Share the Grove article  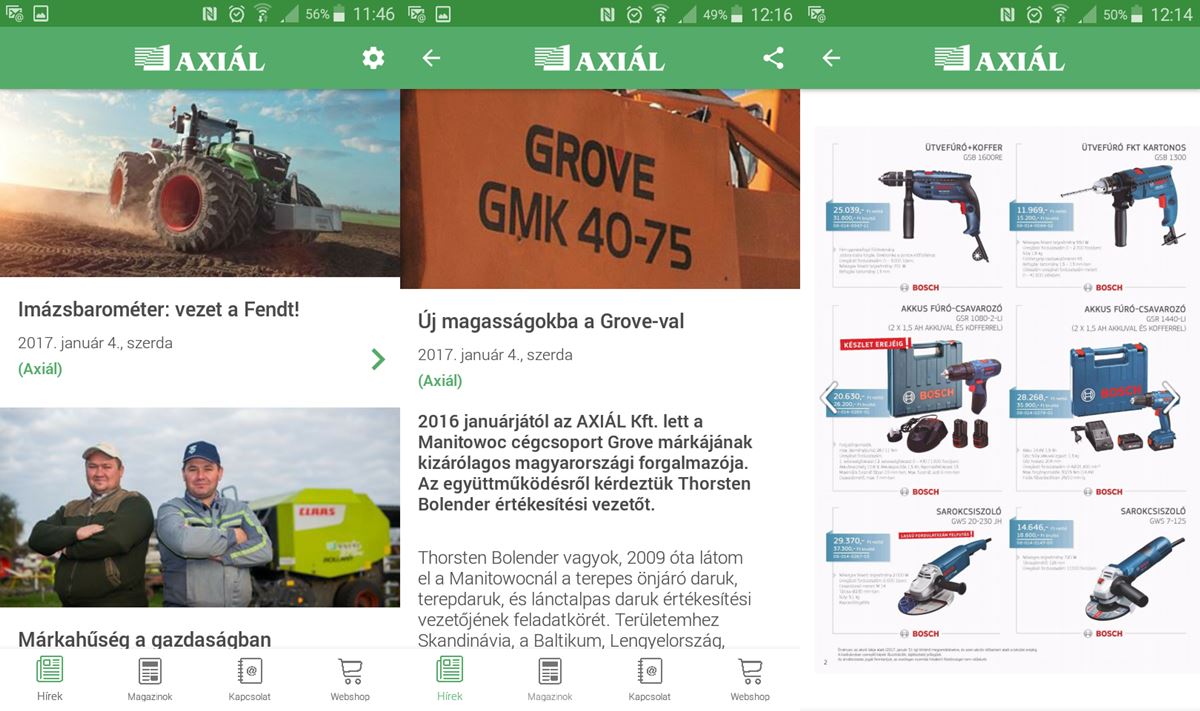click(x=773, y=58)
